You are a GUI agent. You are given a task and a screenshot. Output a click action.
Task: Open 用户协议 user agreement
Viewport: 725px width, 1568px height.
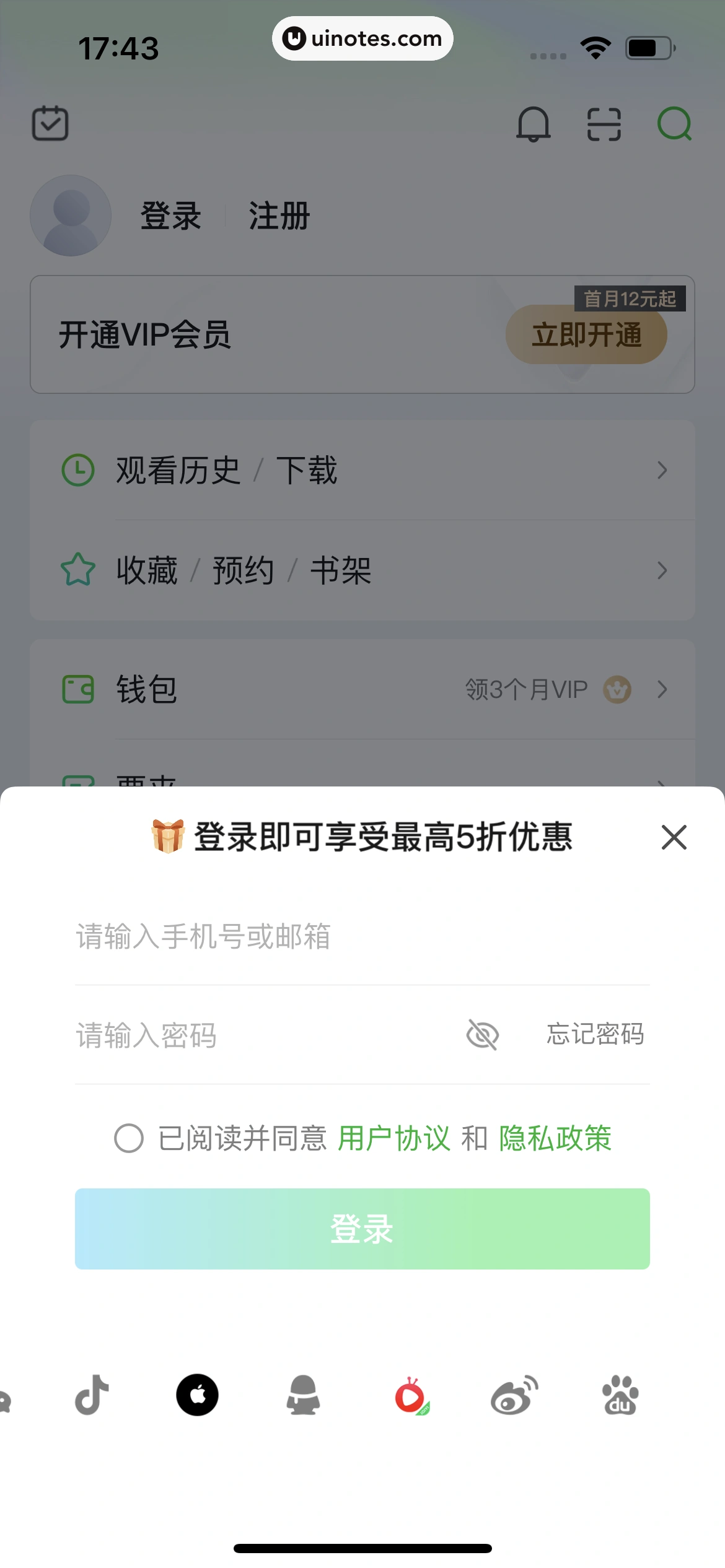(x=394, y=1138)
